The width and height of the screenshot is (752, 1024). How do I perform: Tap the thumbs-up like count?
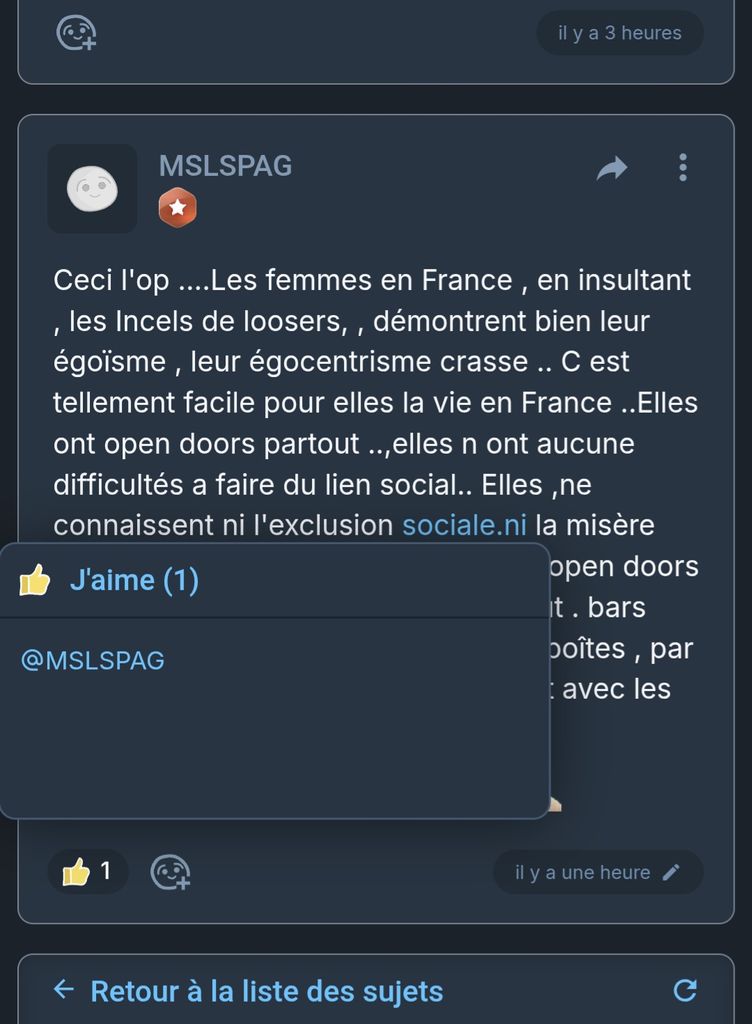tap(88, 872)
